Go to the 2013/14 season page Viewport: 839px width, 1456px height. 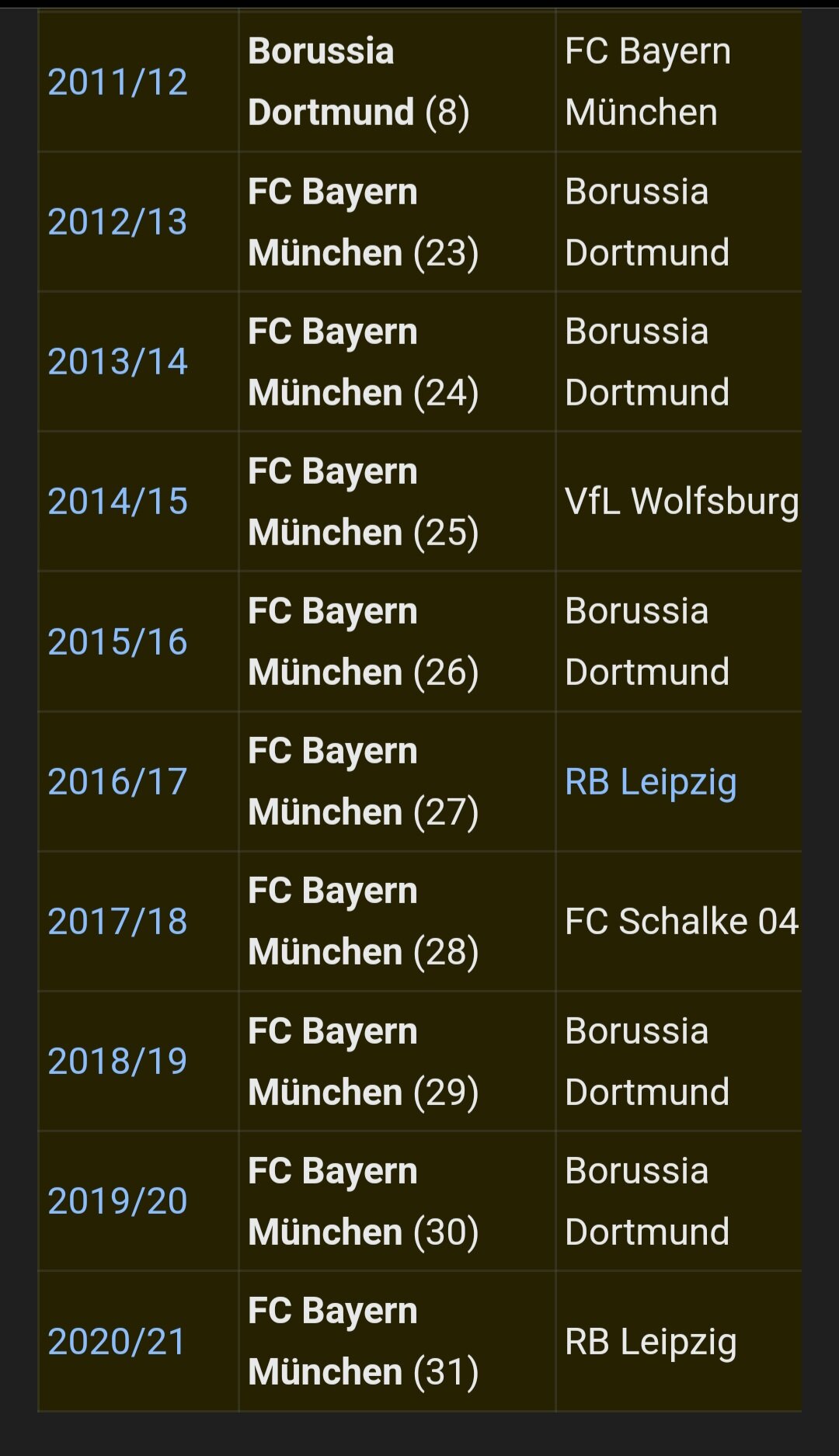pos(117,361)
